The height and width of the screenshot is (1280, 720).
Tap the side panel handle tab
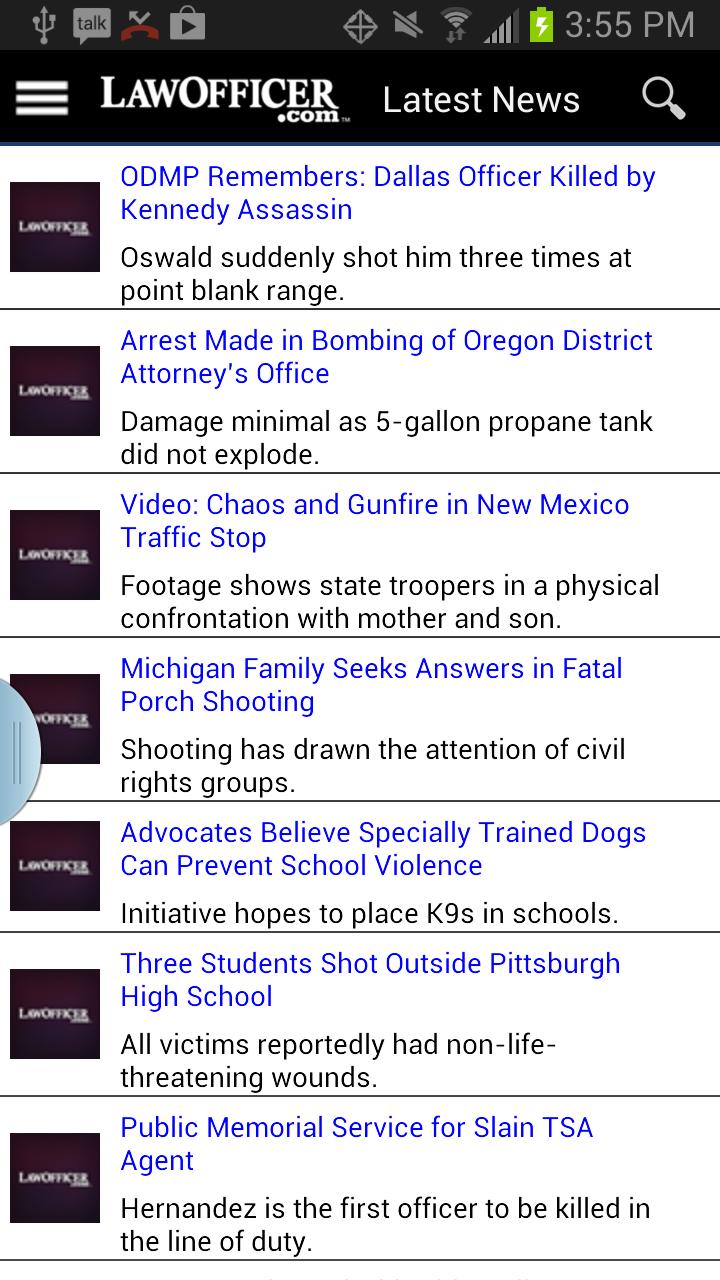click(17, 752)
